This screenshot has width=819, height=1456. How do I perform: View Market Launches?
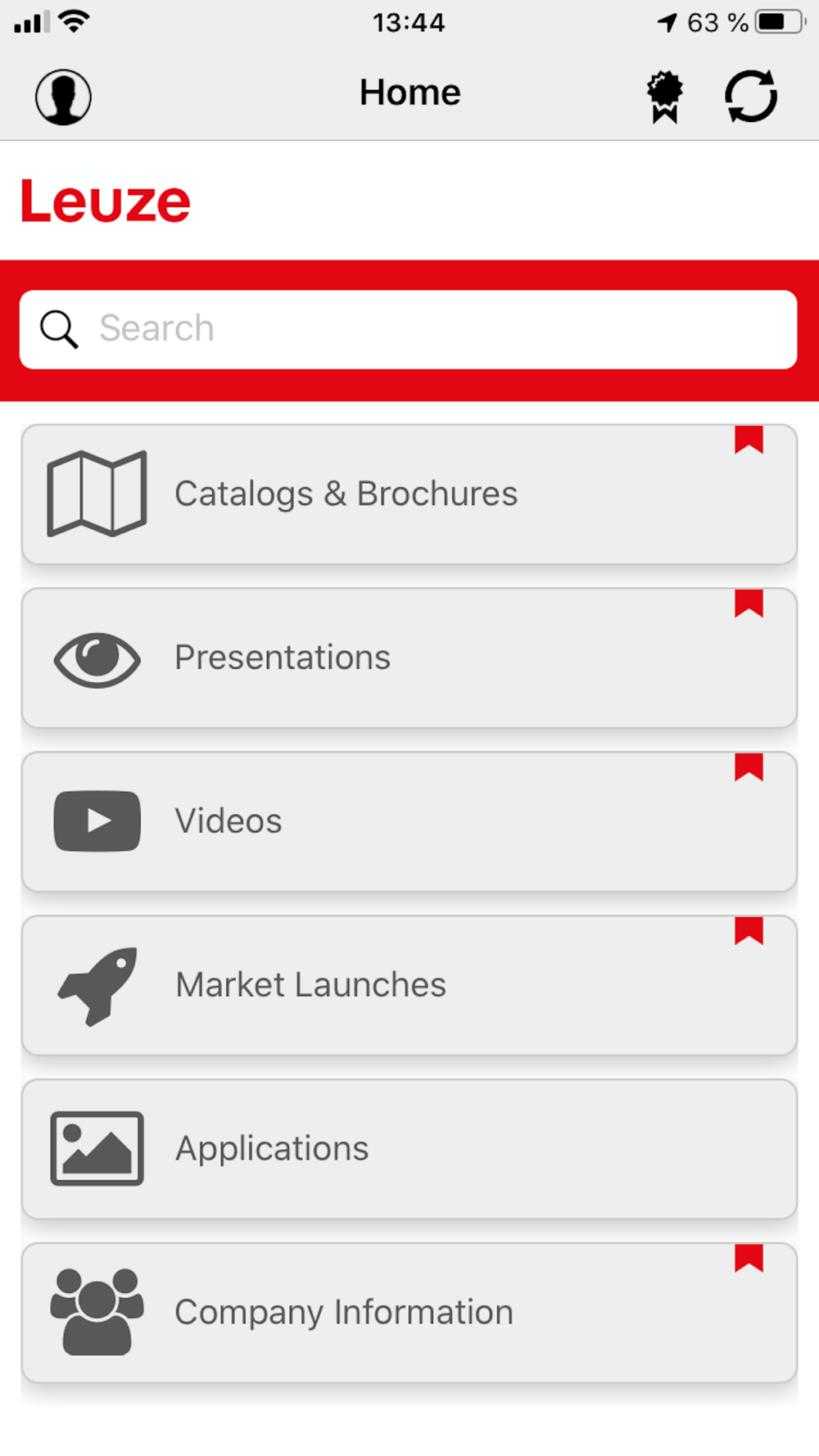tap(409, 985)
